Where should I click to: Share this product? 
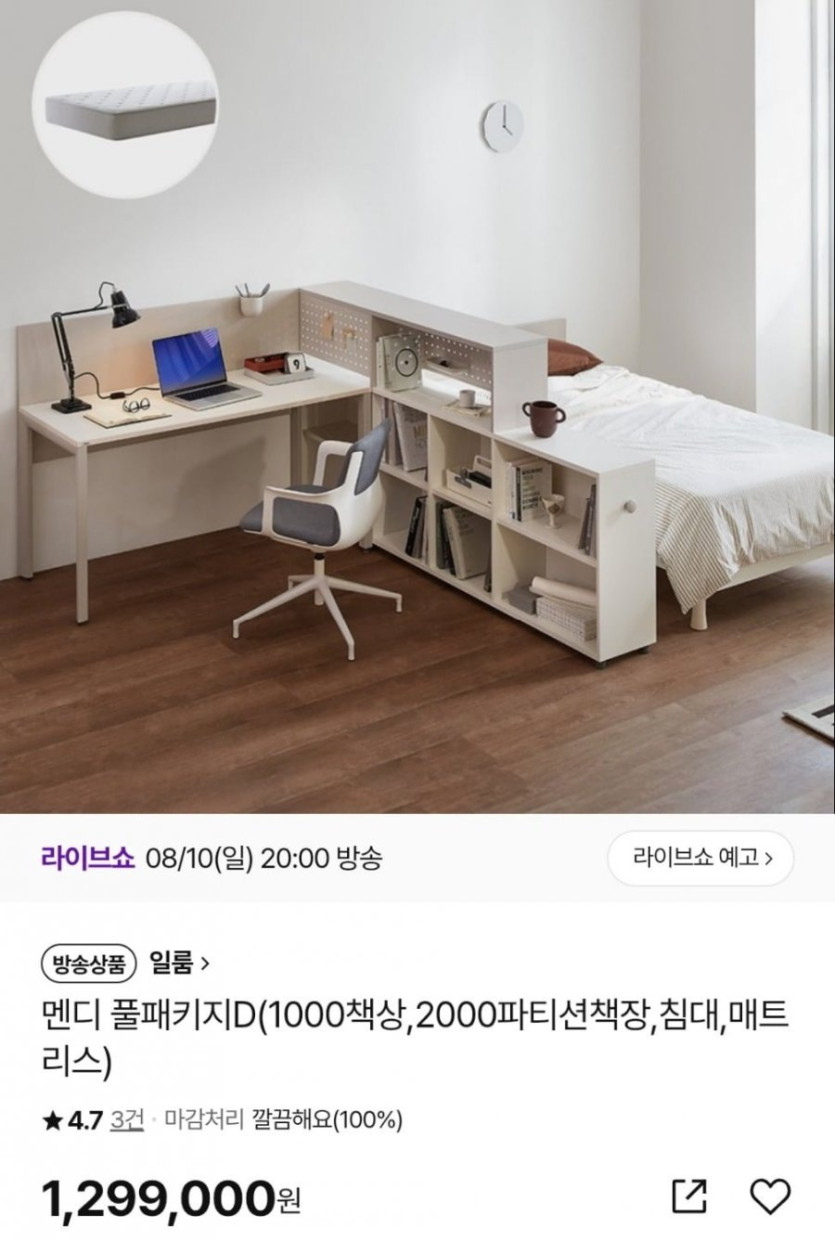coord(689,1196)
